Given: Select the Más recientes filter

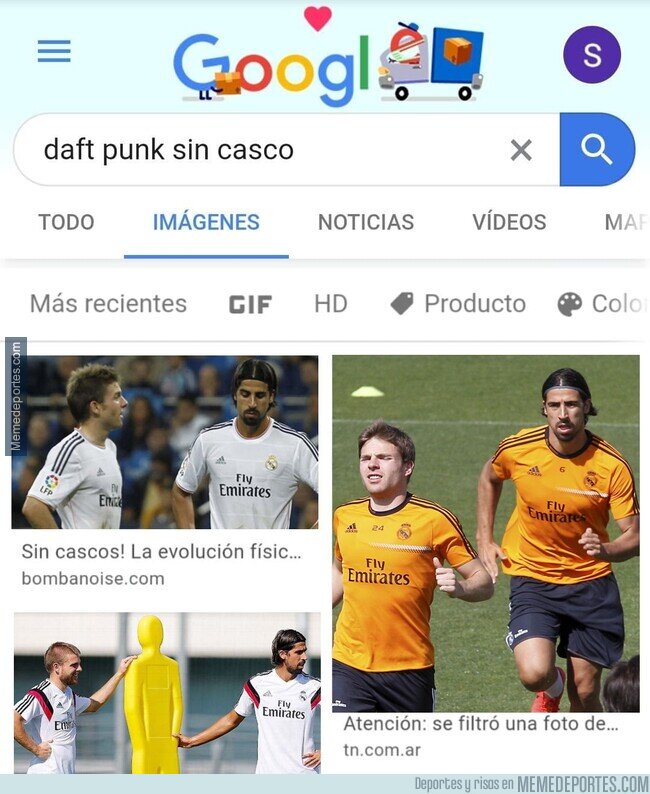Looking at the screenshot, I should pyautogui.click(x=108, y=303).
